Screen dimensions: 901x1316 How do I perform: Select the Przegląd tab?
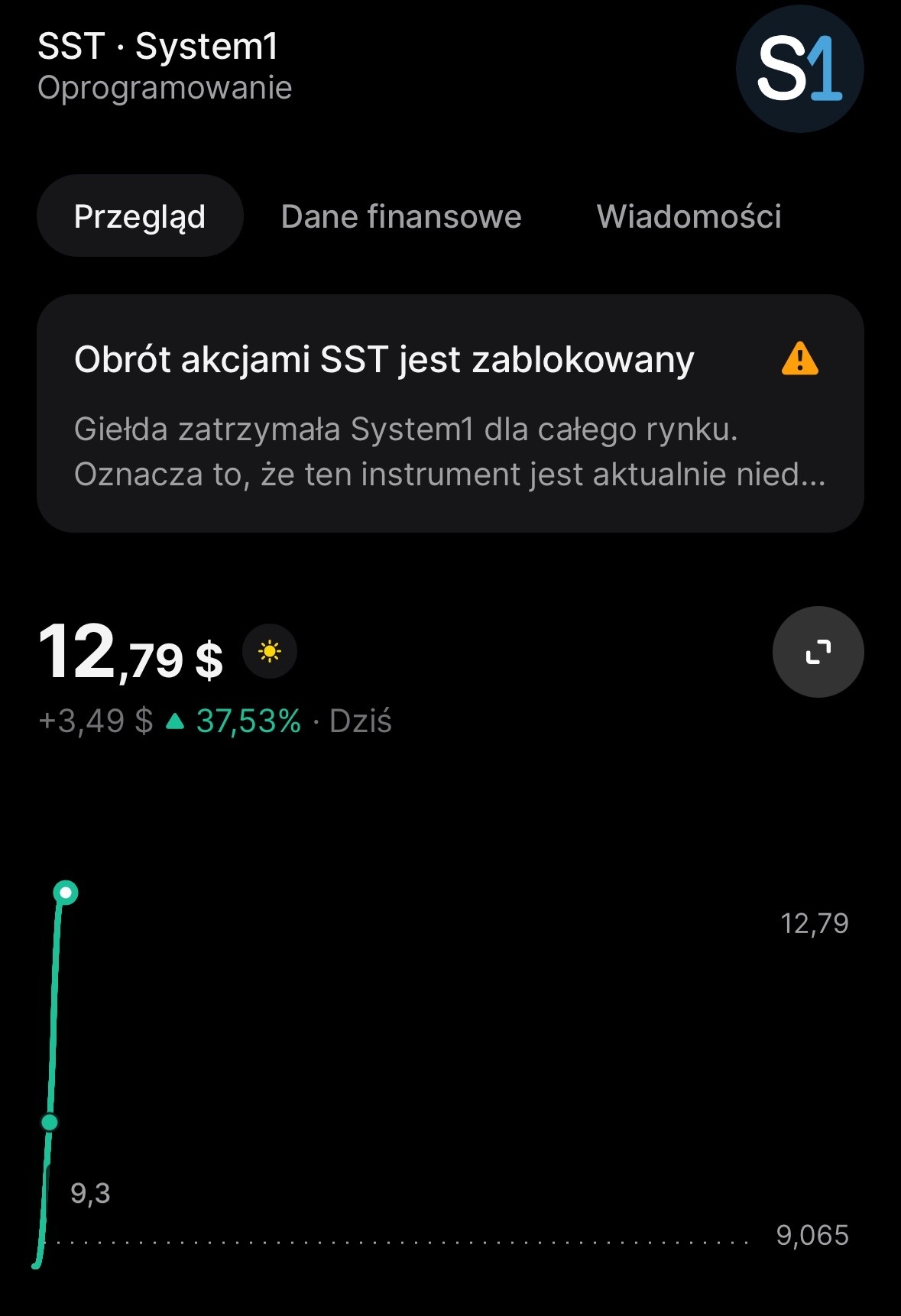(x=140, y=216)
